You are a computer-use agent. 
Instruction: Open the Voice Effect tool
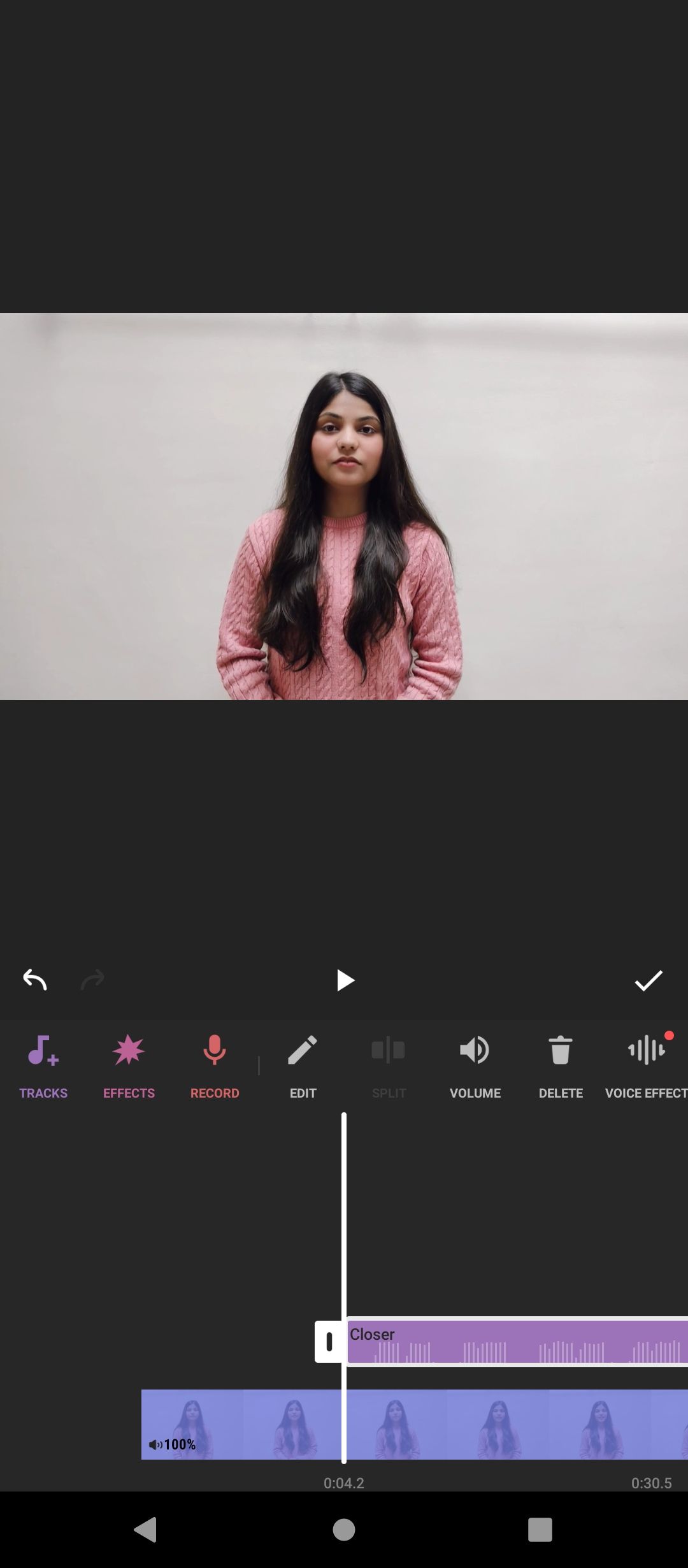click(x=646, y=1066)
